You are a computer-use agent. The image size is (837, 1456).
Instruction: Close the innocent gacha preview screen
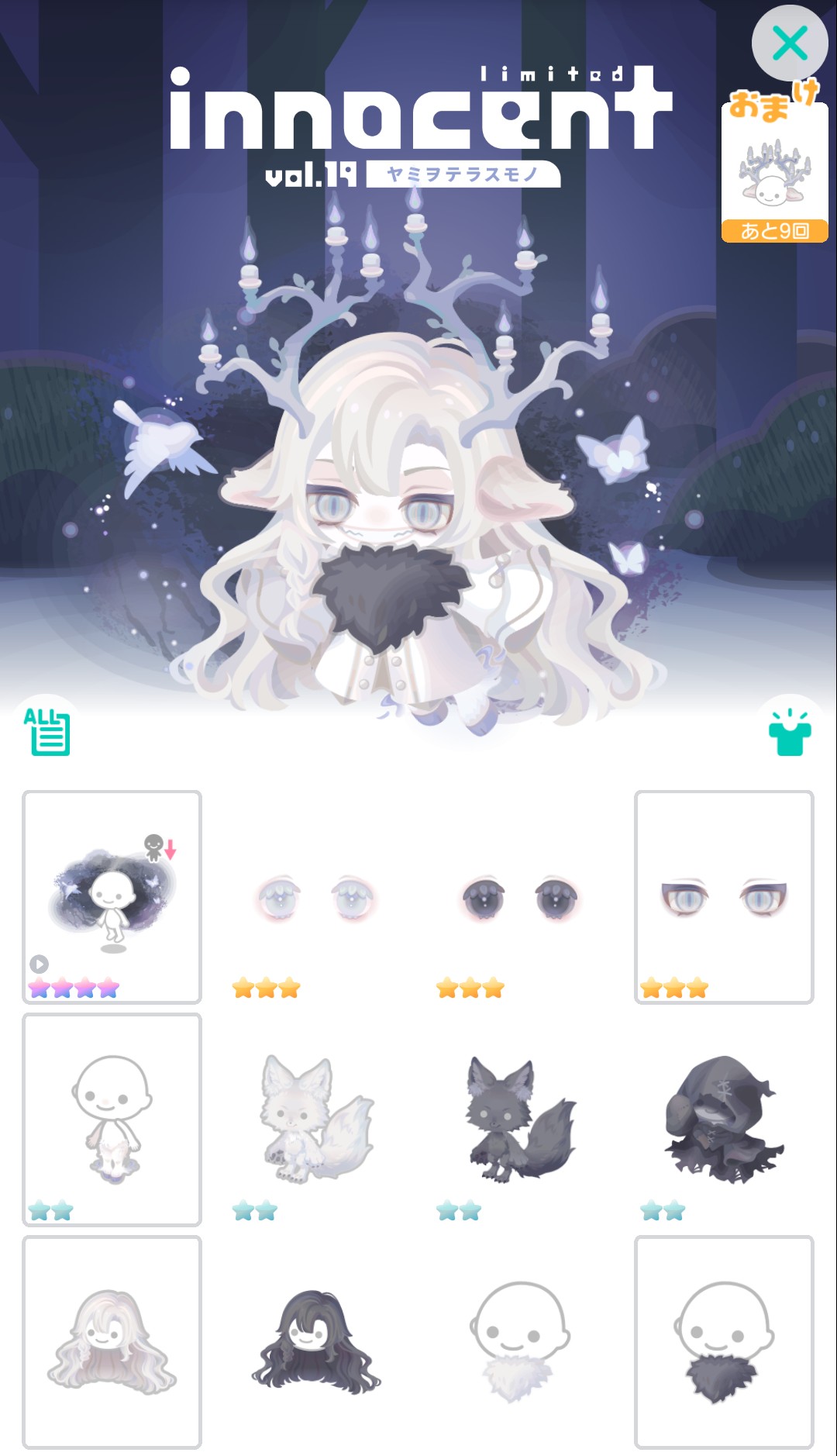point(789,43)
